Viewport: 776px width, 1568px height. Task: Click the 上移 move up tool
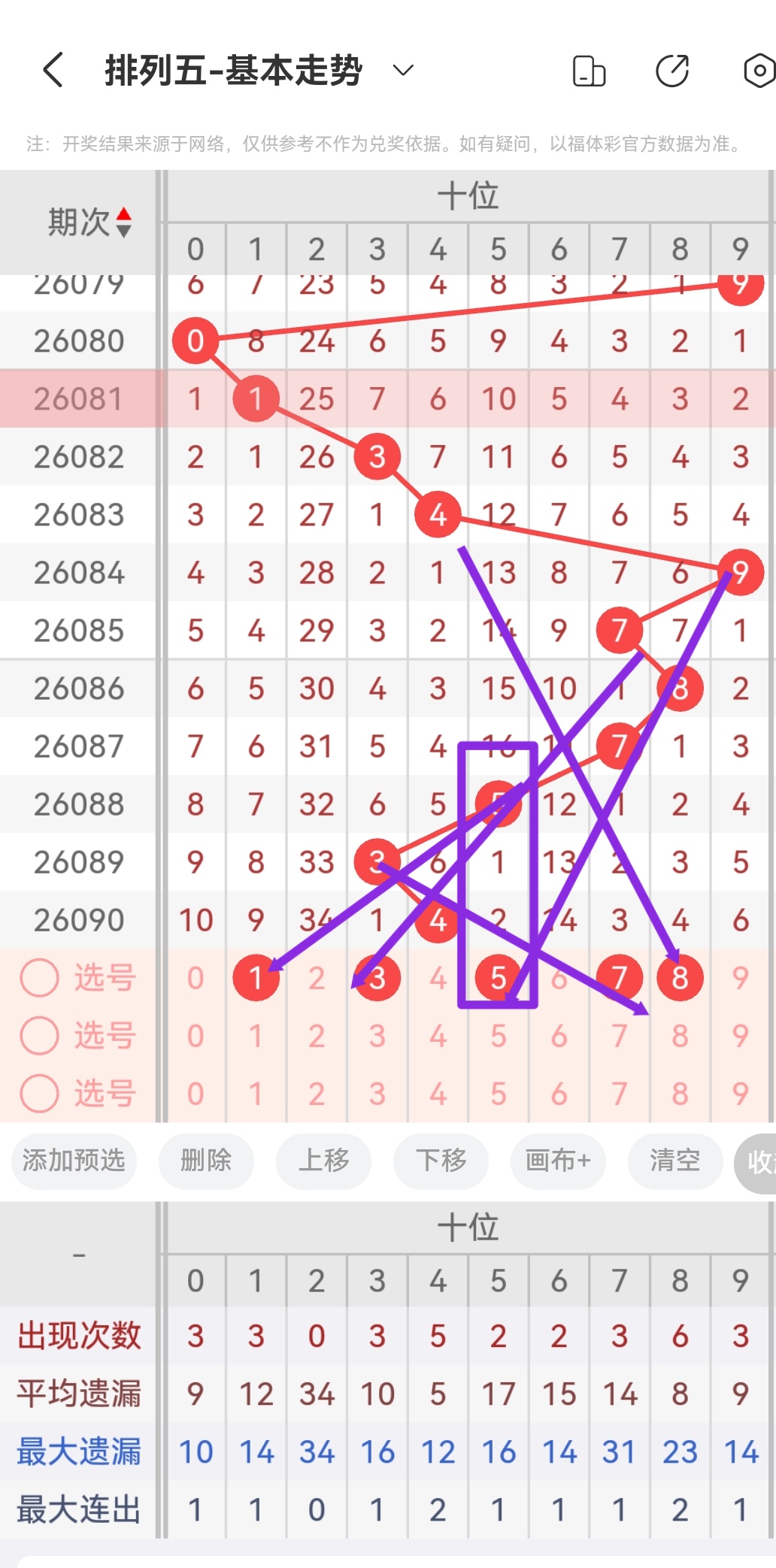pyautogui.click(x=323, y=1161)
